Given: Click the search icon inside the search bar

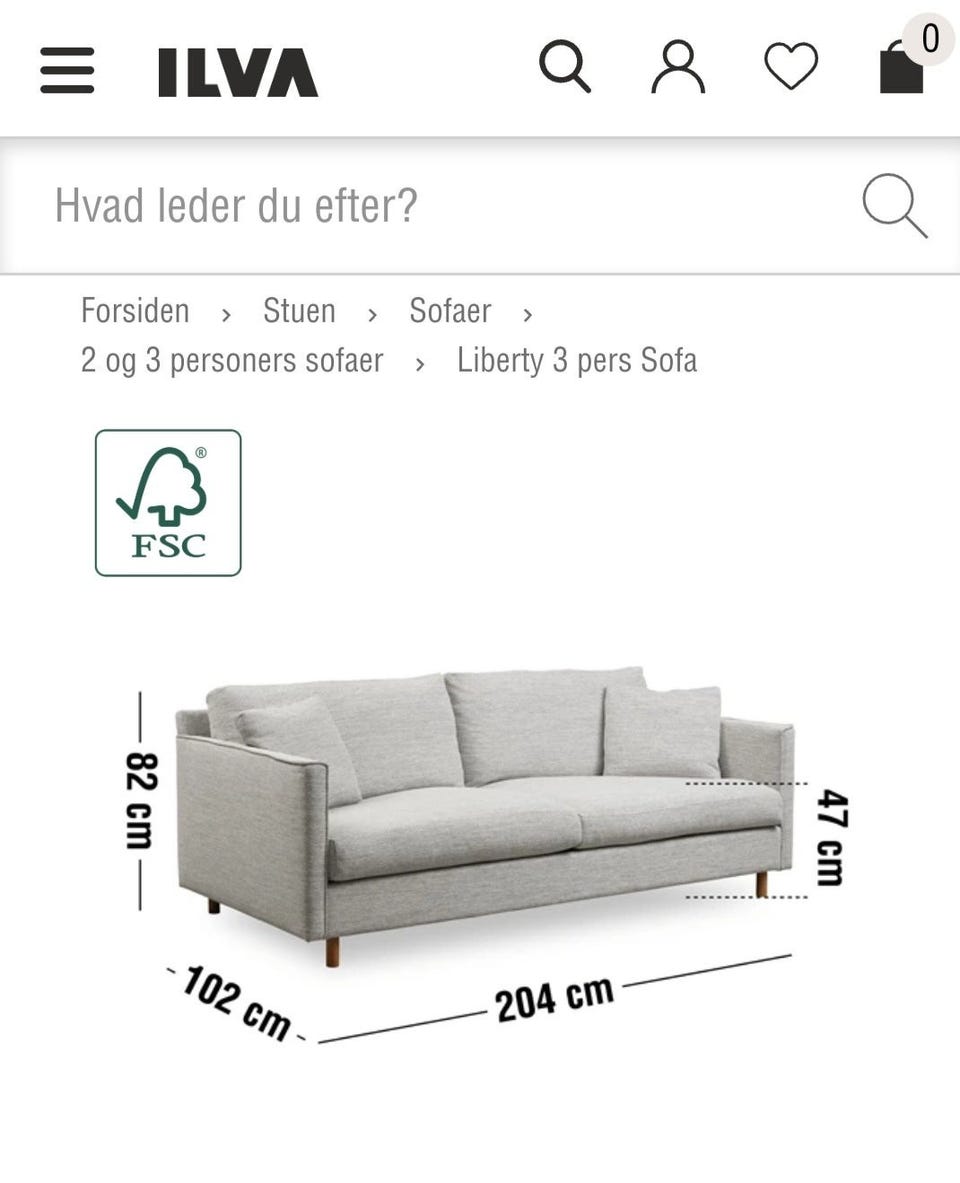Looking at the screenshot, I should coord(893,206).
